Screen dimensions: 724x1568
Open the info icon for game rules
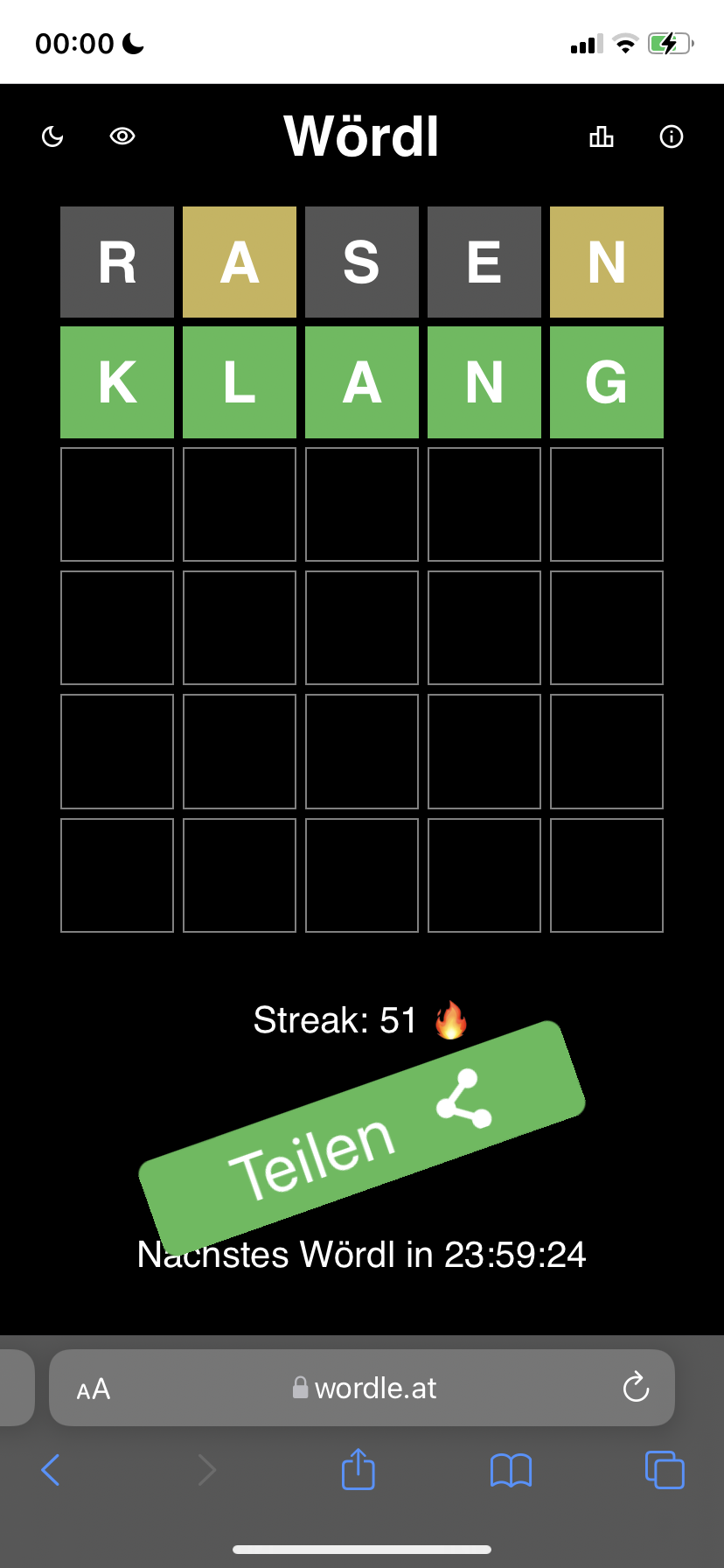(x=672, y=136)
